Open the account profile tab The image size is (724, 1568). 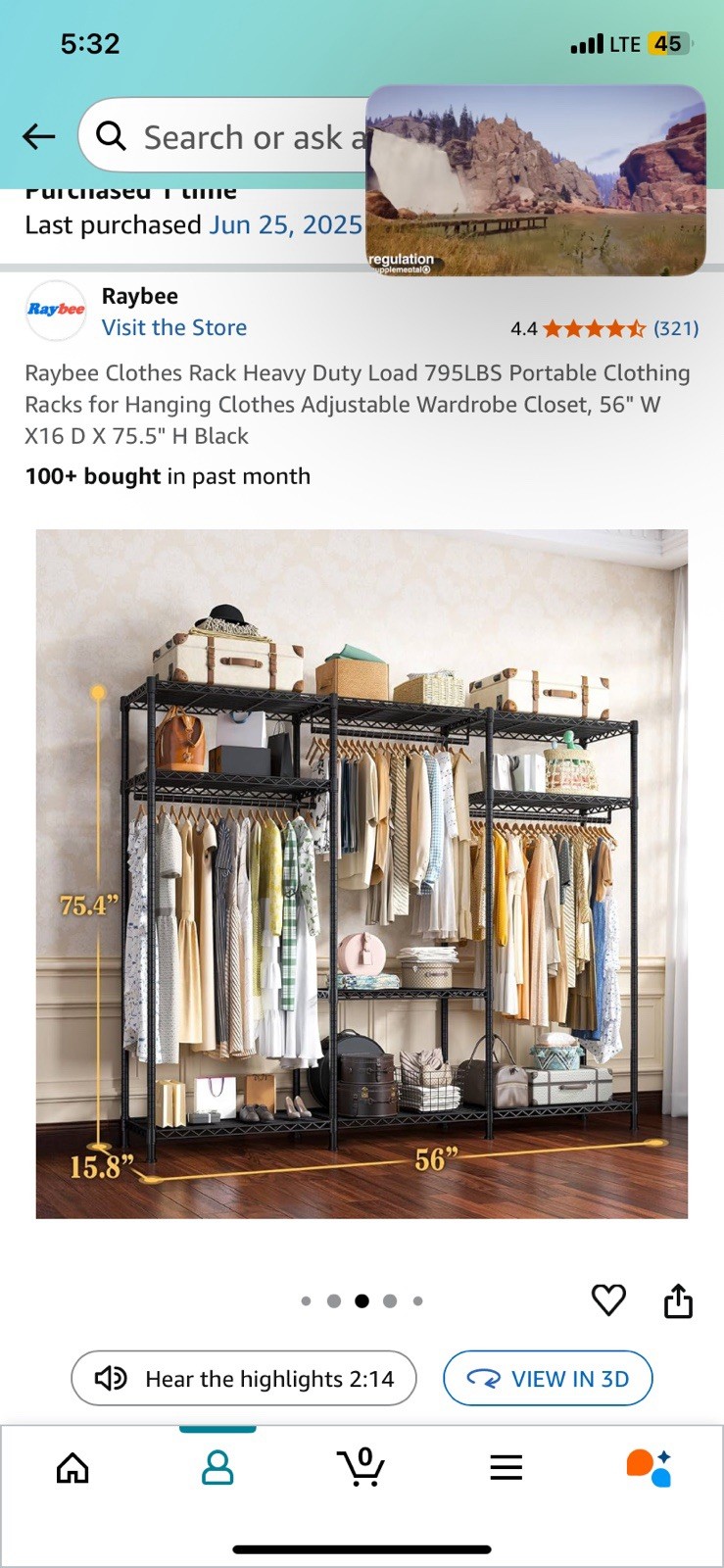pyautogui.click(x=217, y=1468)
